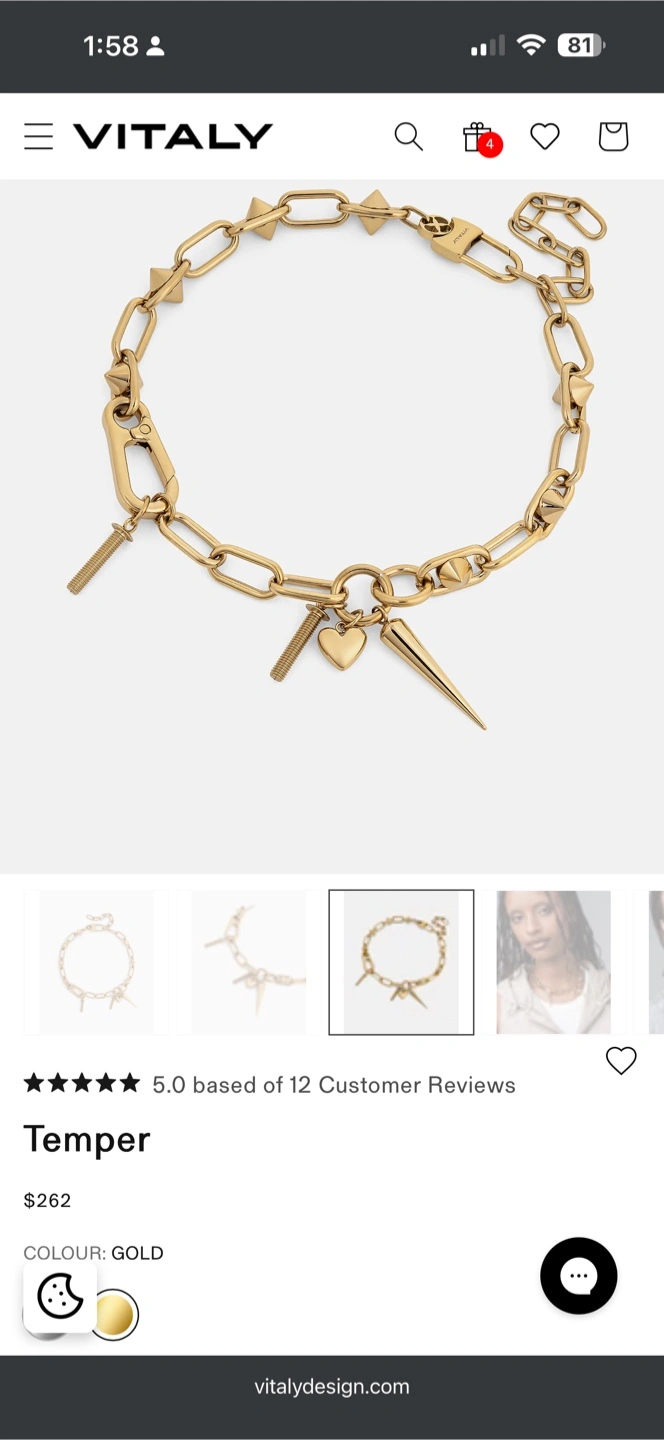Open the gift rewards icon
The image size is (664, 1440).
coord(478,137)
